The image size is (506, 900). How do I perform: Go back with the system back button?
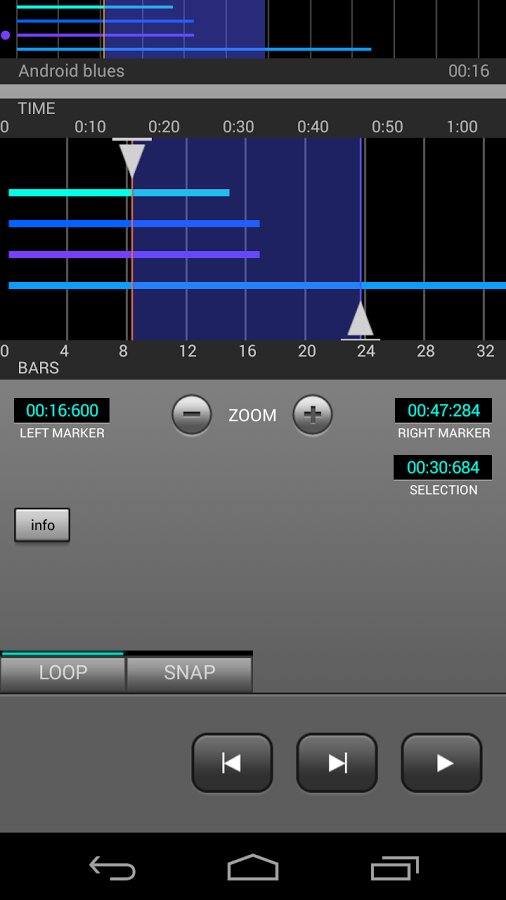(112, 867)
